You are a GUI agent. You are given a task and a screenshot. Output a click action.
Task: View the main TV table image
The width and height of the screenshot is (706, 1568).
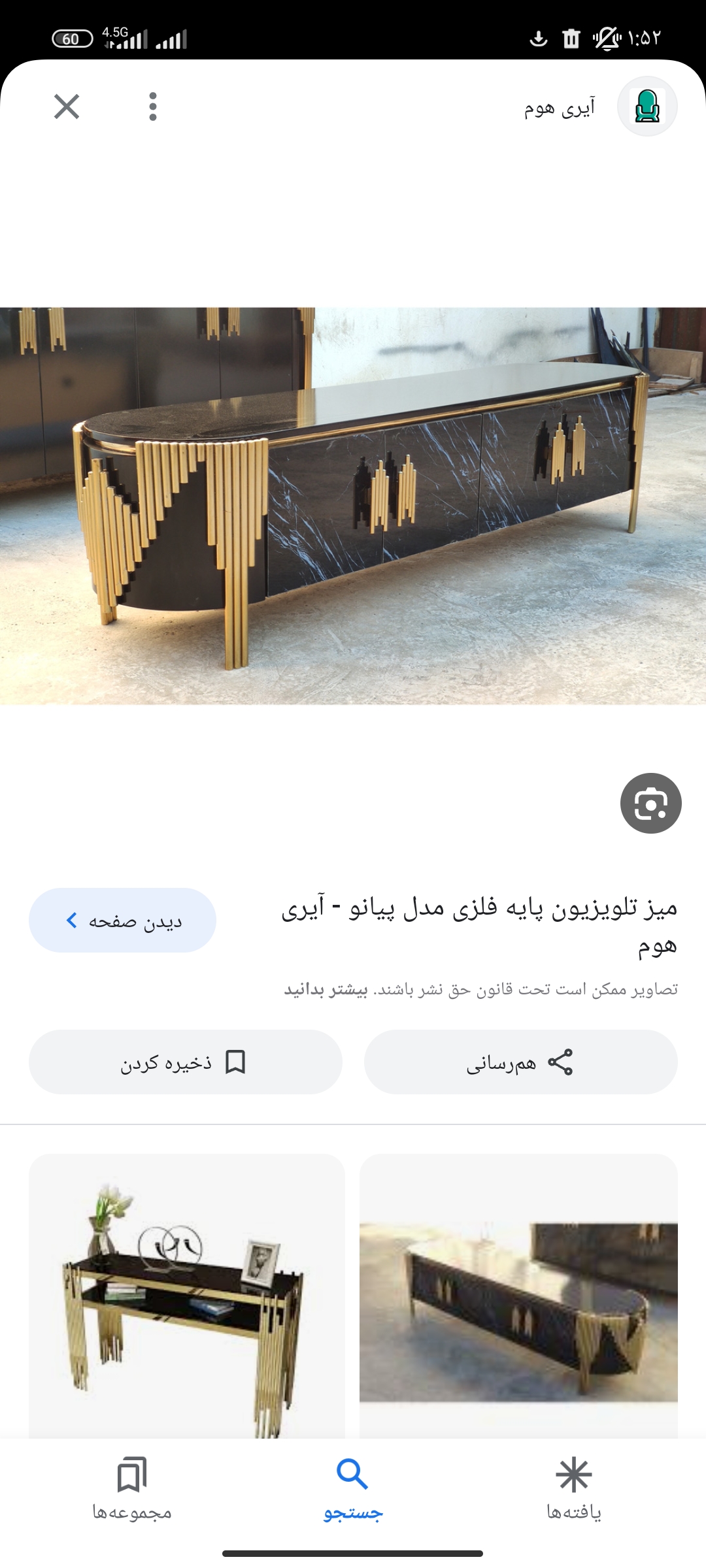point(353,506)
